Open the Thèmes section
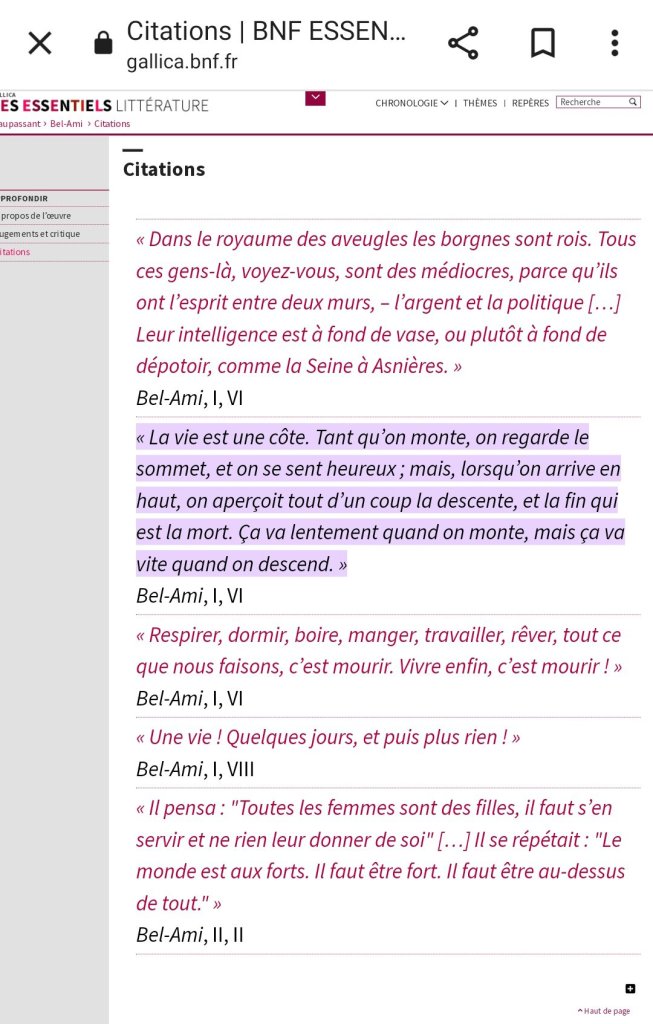The image size is (653, 1024). (x=480, y=103)
